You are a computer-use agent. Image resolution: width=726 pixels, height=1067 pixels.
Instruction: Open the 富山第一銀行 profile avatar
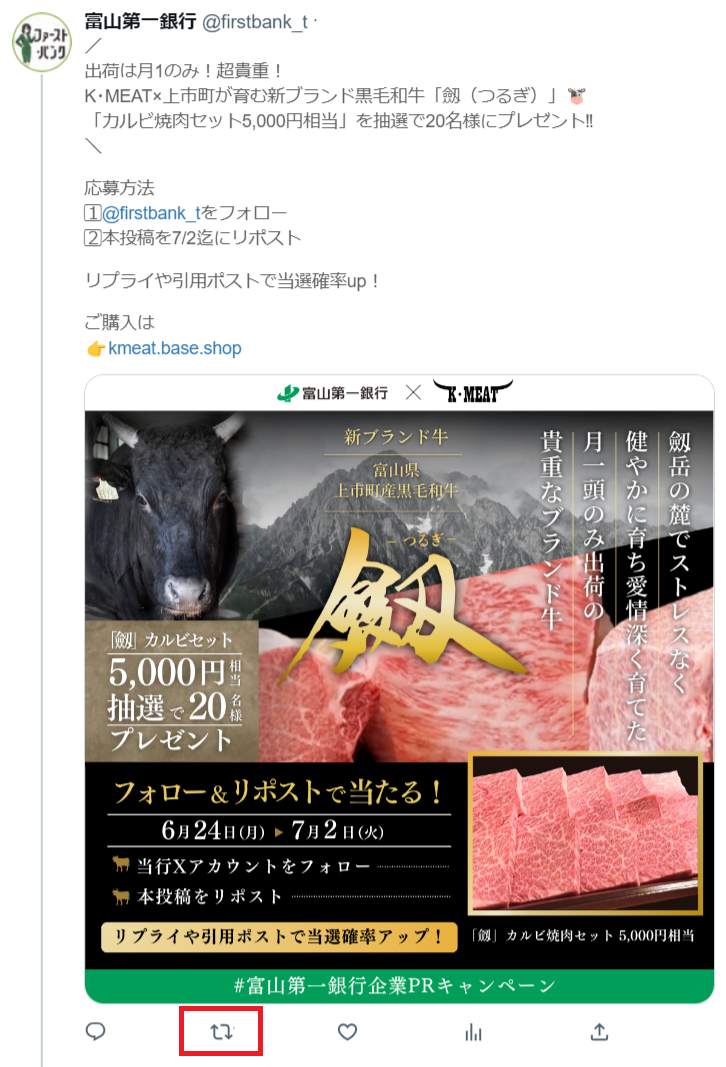[40, 42]
